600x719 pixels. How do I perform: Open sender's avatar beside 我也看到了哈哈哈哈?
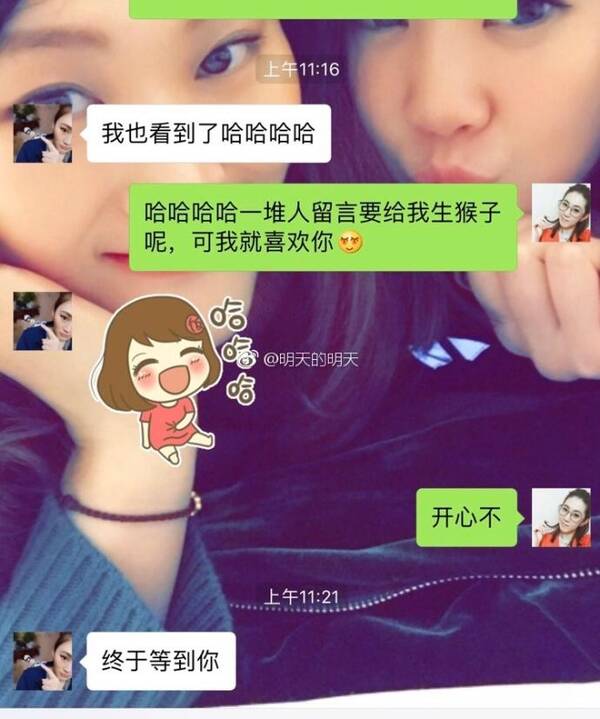pyautogui.click(x=42, y=132)
